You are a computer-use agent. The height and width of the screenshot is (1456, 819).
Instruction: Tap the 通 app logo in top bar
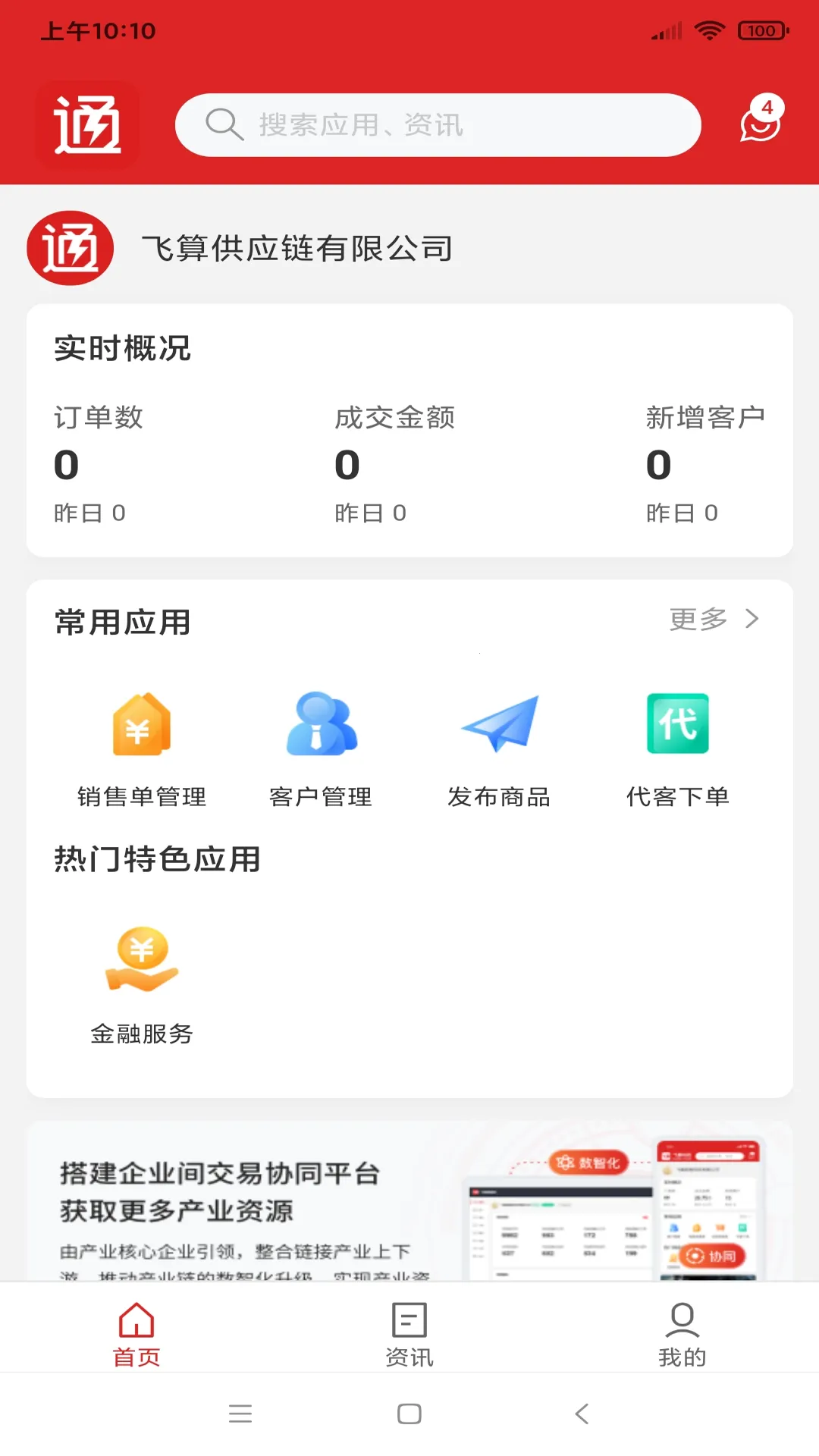click(87, 125)
